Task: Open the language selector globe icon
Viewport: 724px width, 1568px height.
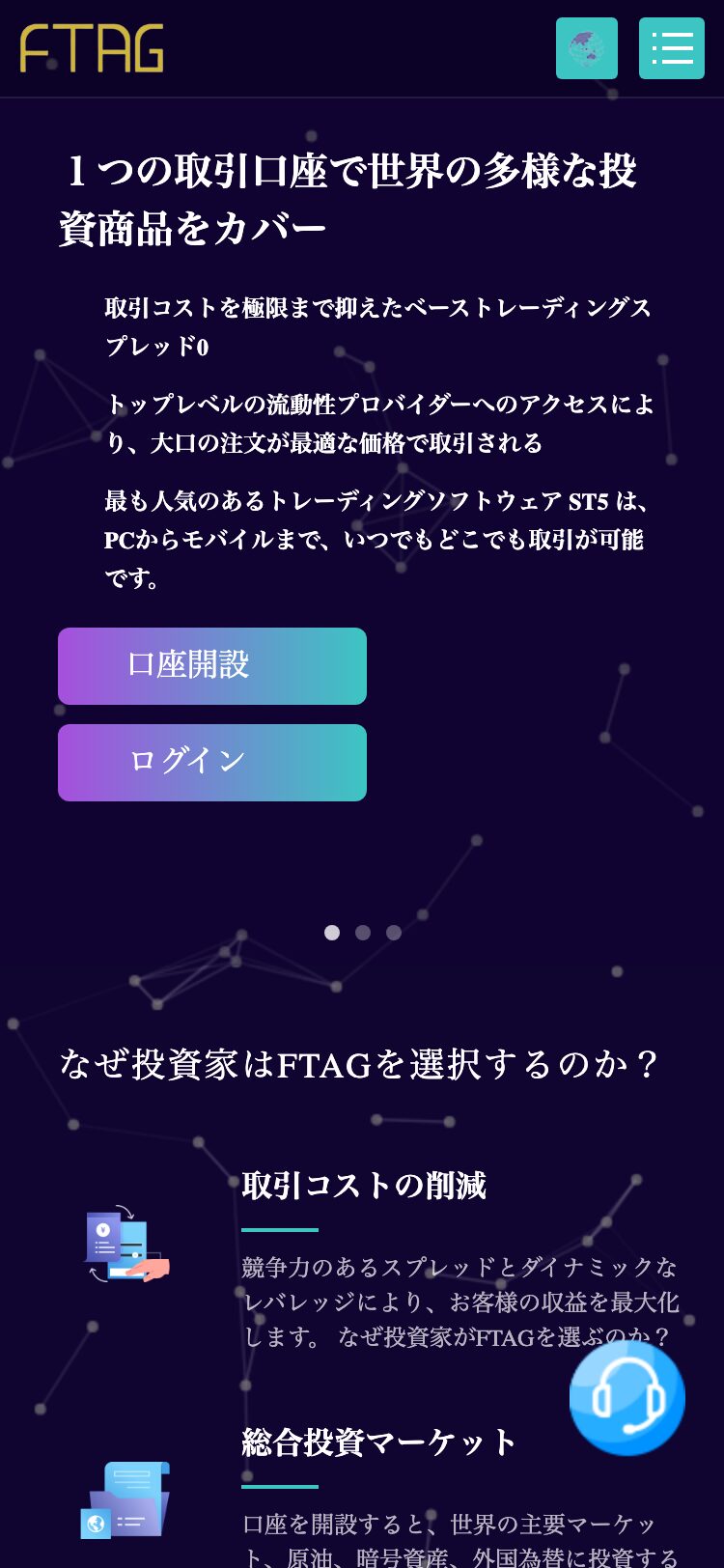Action: (x=586, y=48)
